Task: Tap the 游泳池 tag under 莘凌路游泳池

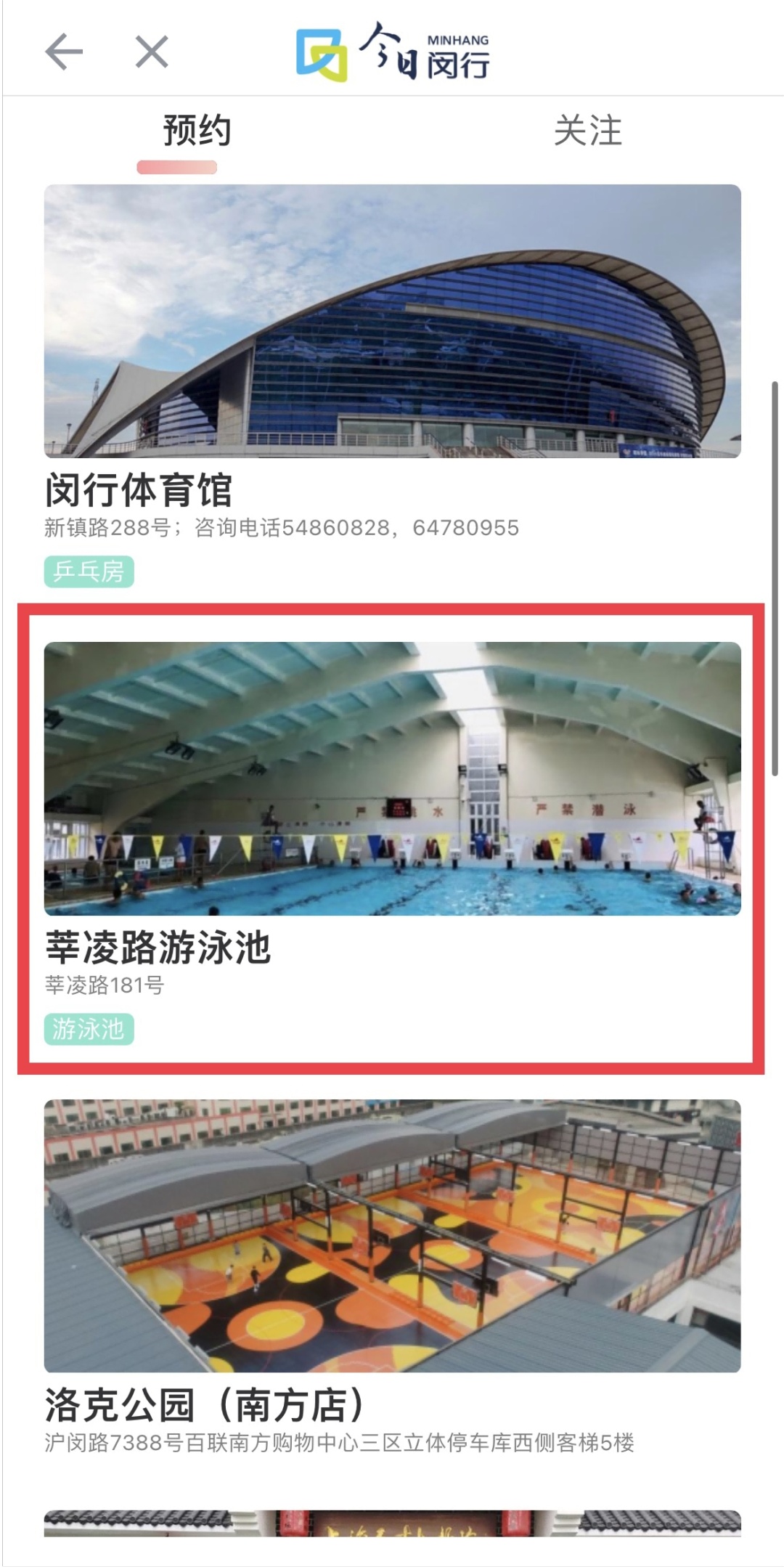Action: pyautogui.click(x=89, y=1029)
